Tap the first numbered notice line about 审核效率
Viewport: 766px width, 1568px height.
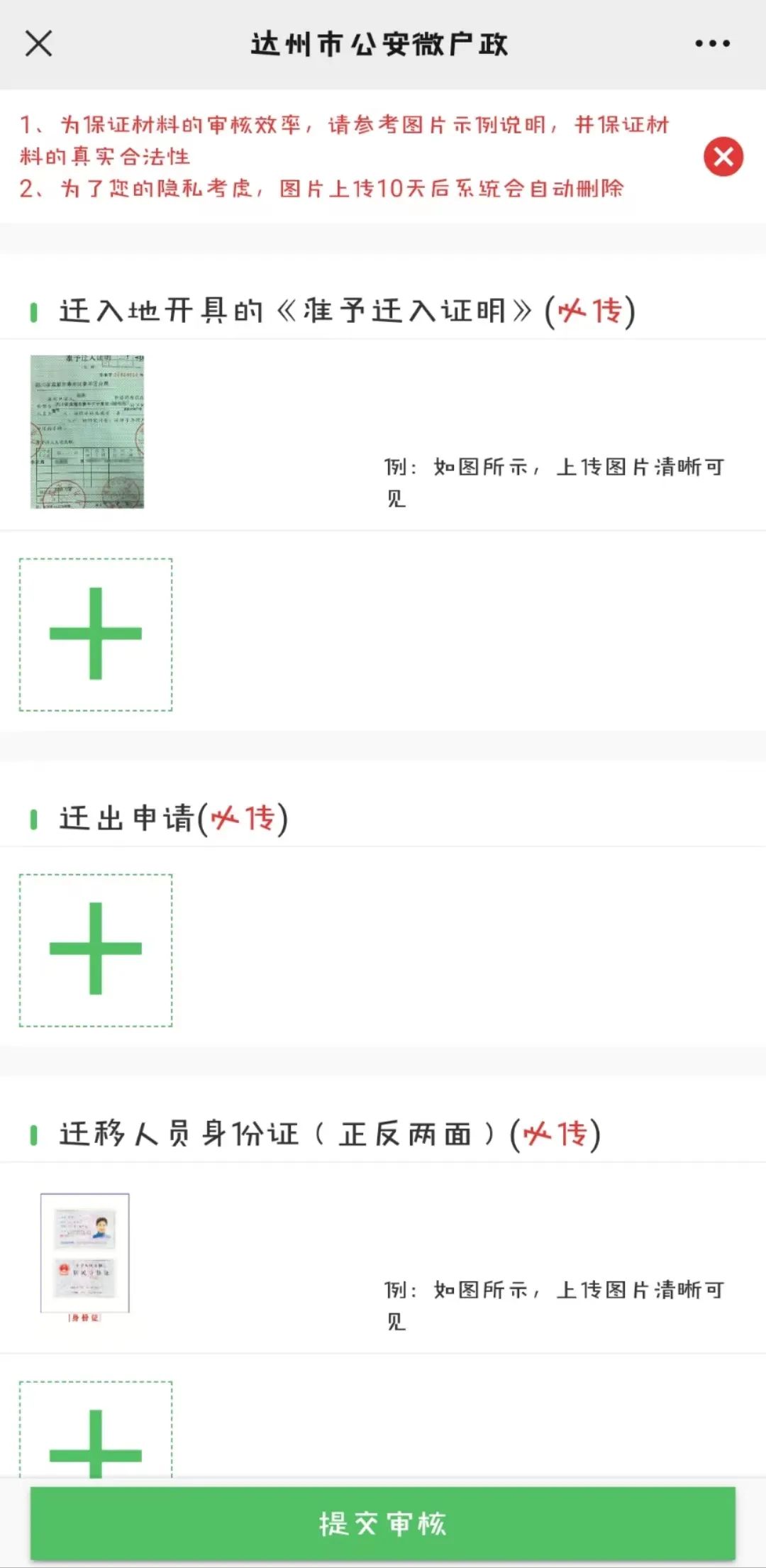pyautogui.click(x=340, y=126)
